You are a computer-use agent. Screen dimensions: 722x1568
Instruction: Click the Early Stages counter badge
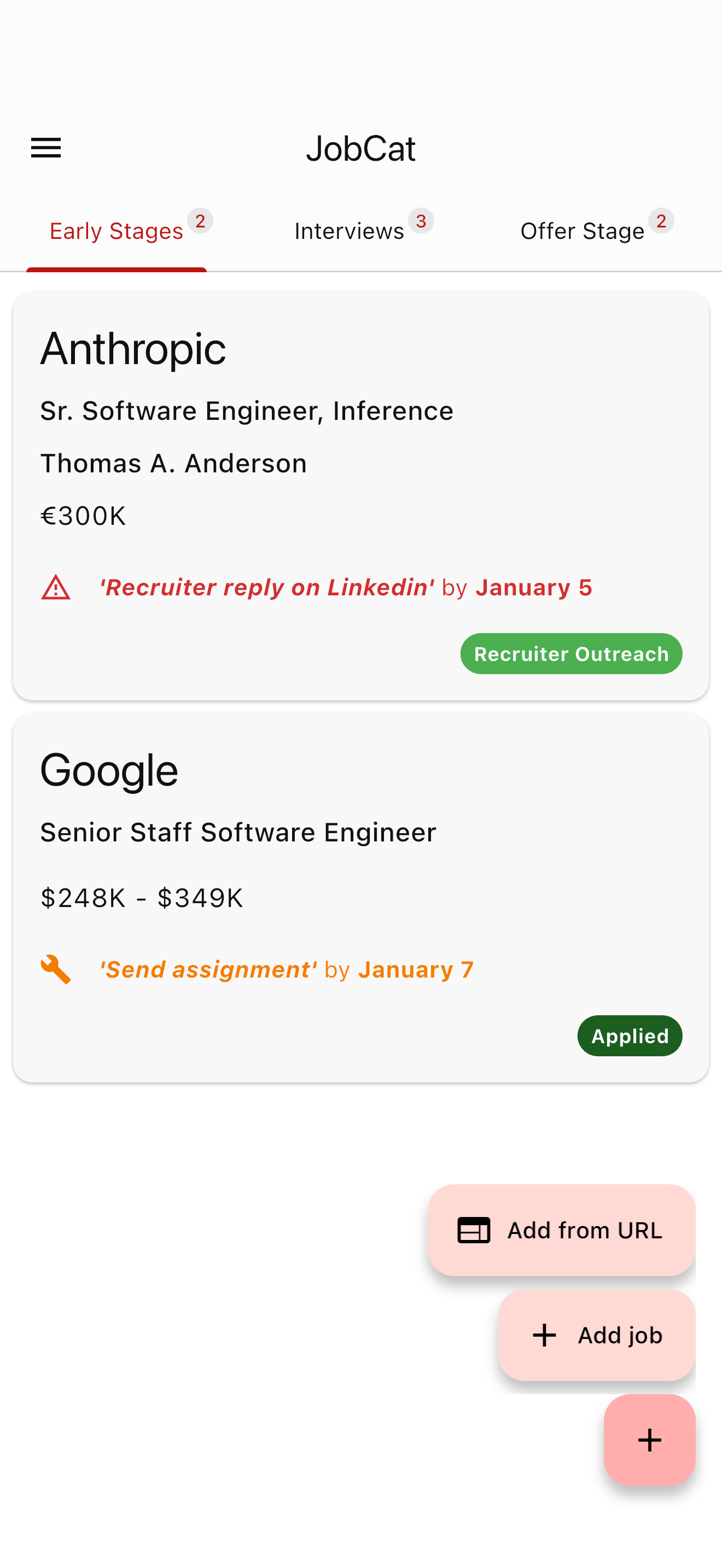[x=200, y=222]
